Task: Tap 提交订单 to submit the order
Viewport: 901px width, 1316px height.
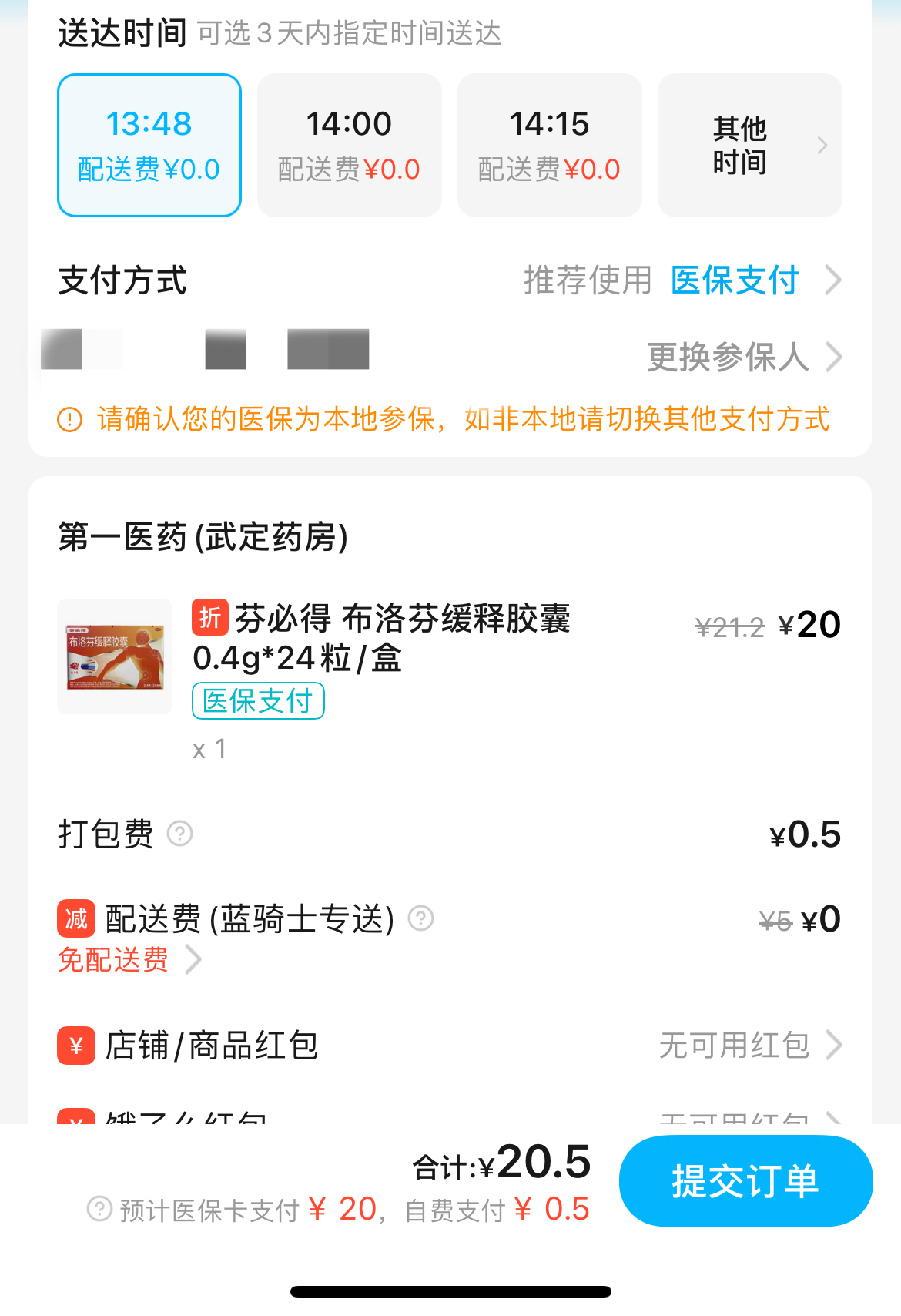Action: [x=745, y=1181]
